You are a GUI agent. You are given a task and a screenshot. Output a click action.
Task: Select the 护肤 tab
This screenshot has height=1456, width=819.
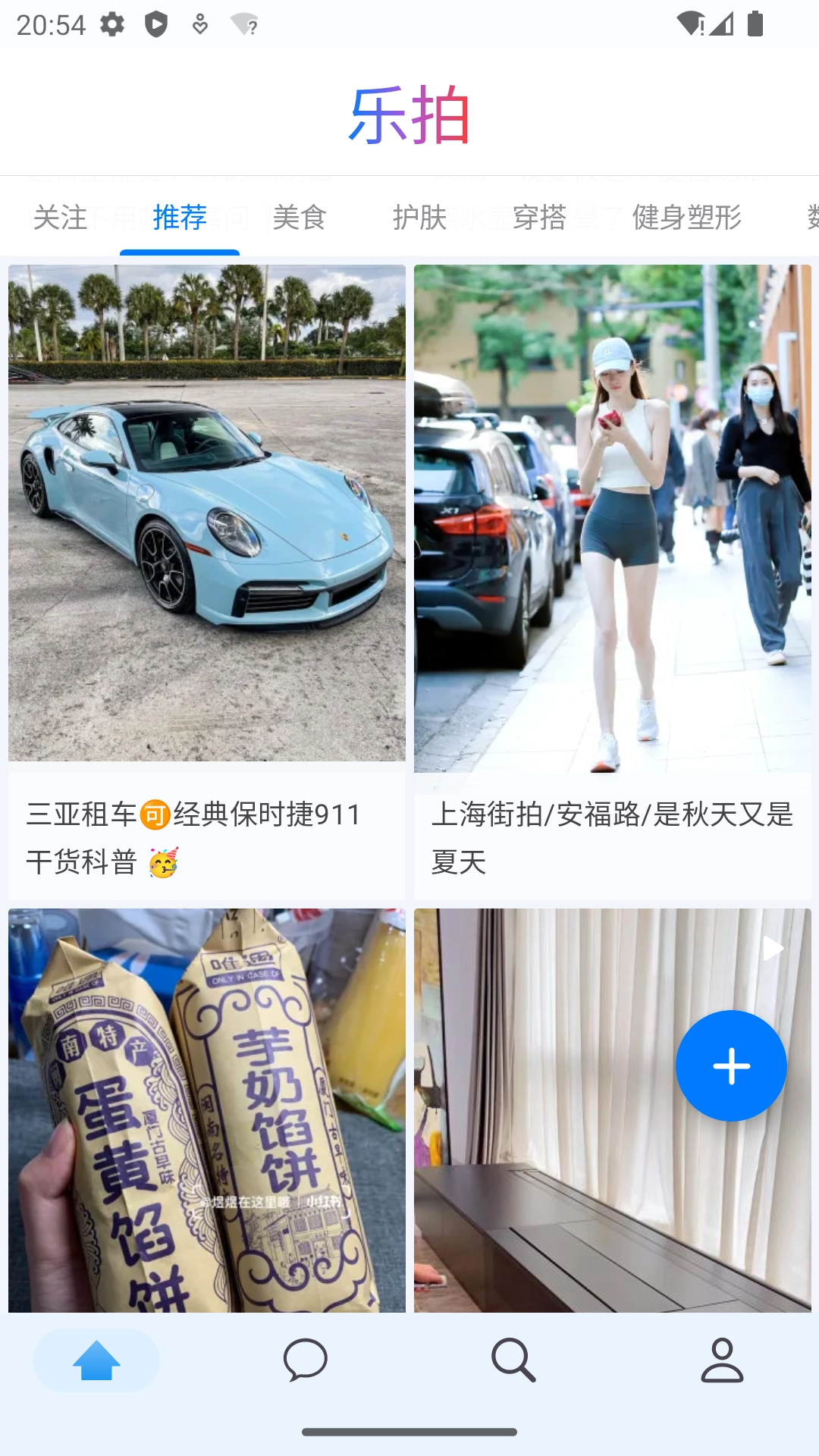419,218
